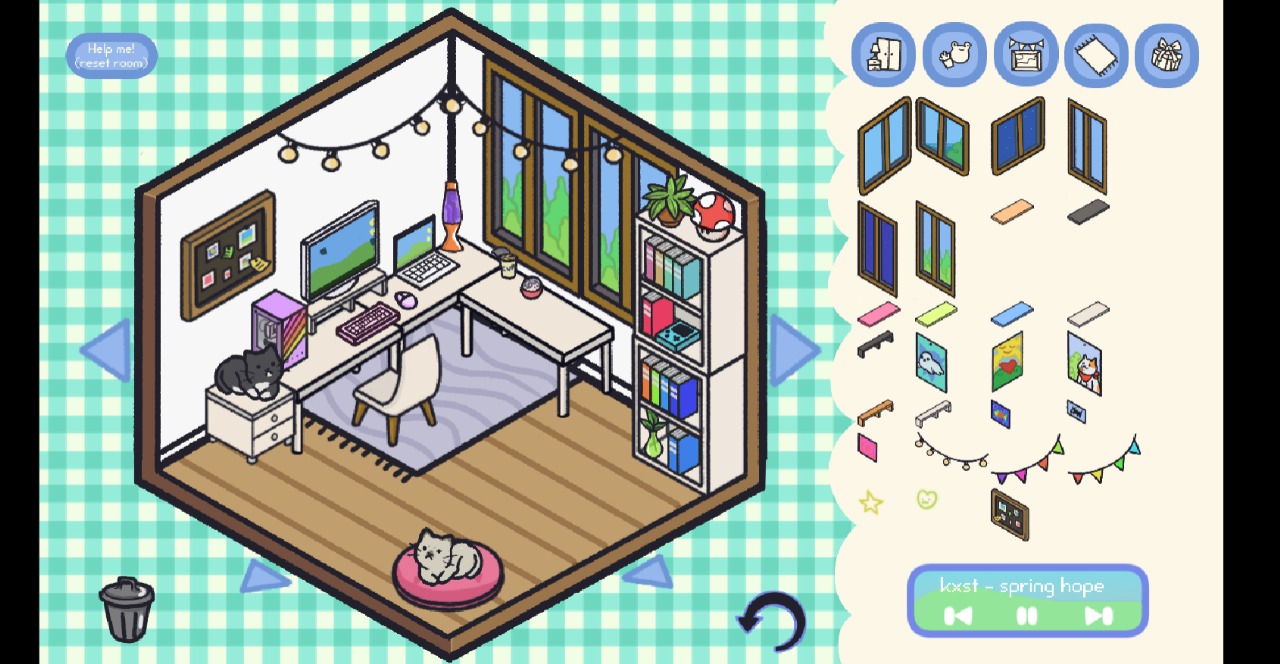Pause the song kxst - spring hope
Screen dimensions: 1280x664
pyautogui.click(x=1027, y=616)
